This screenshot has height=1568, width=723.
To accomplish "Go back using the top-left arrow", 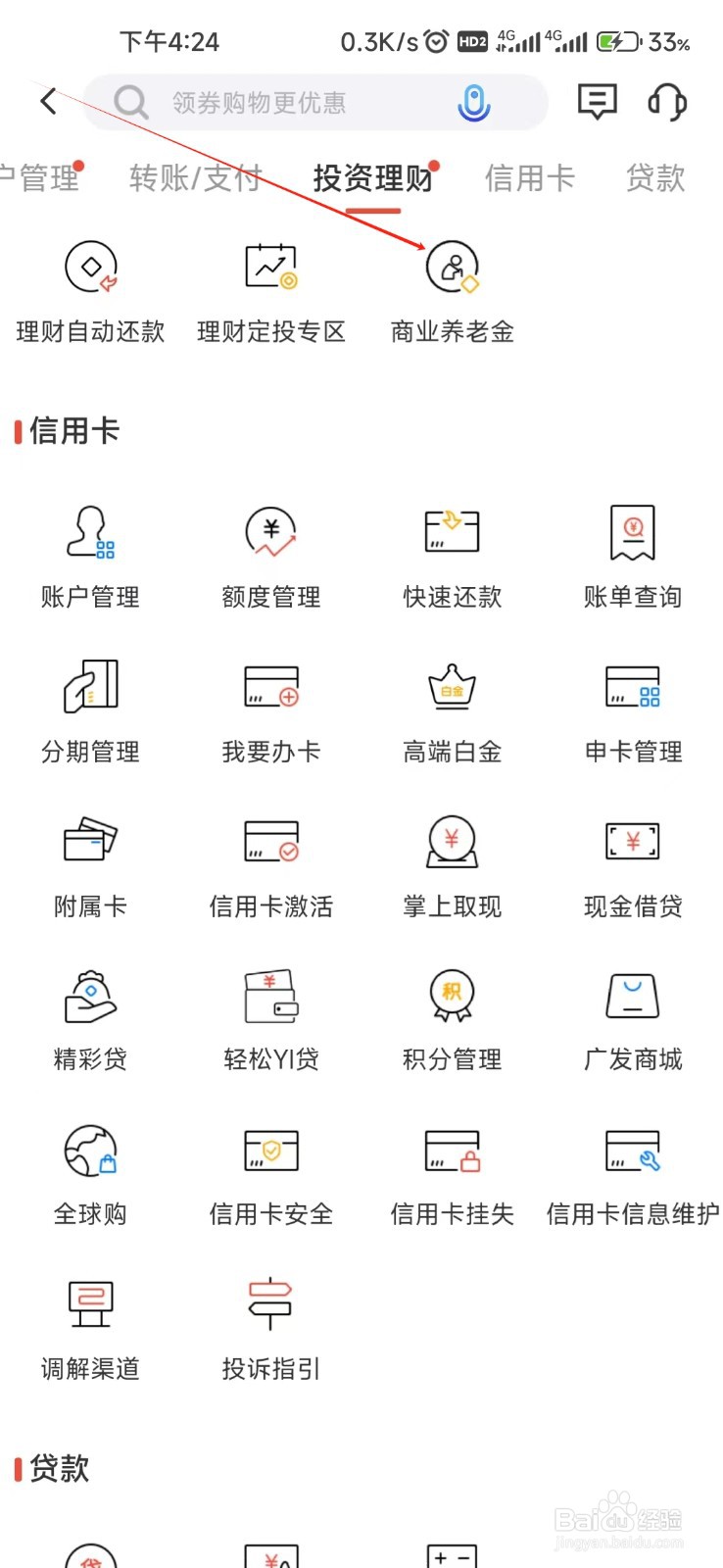I will [x=49, y=101].
